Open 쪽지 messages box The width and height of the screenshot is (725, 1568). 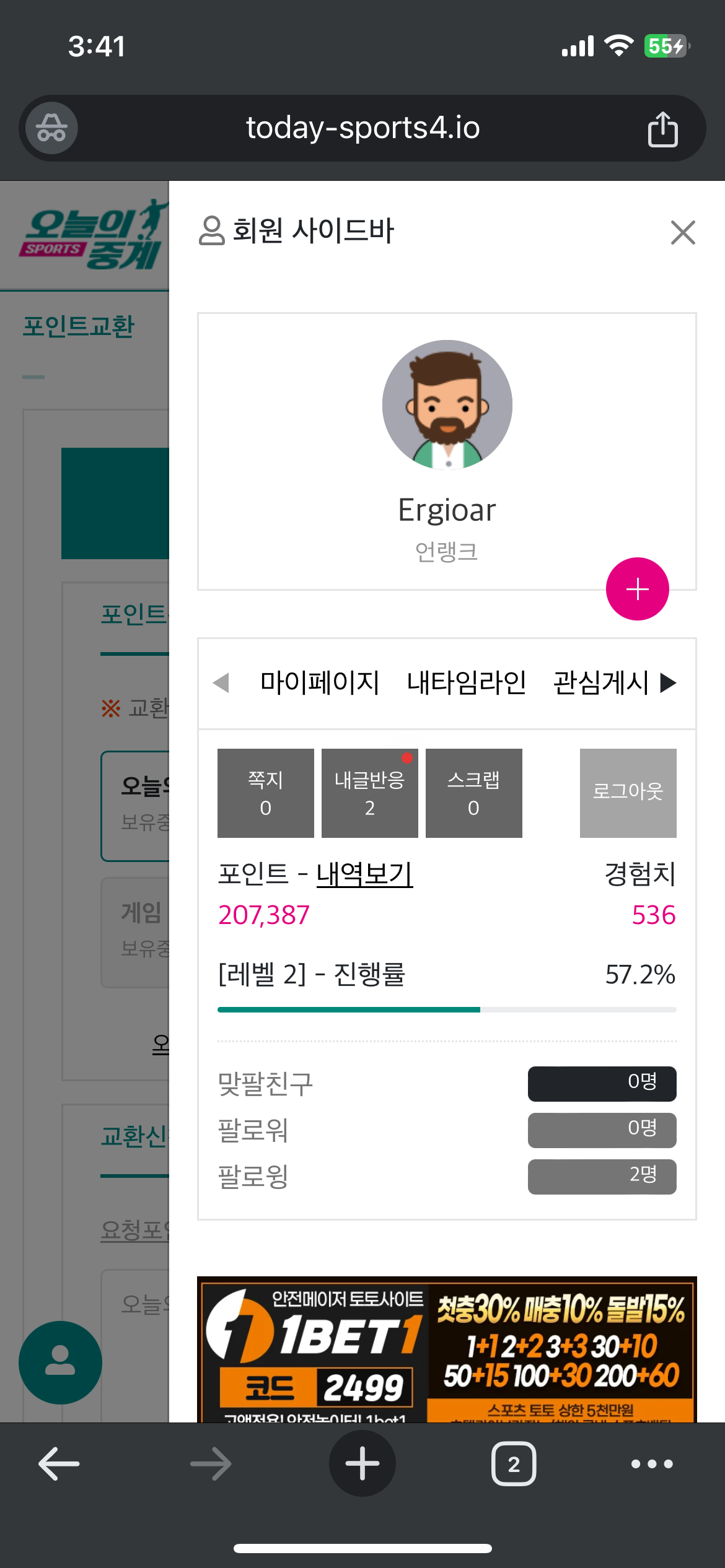click(x=265, y=793)
